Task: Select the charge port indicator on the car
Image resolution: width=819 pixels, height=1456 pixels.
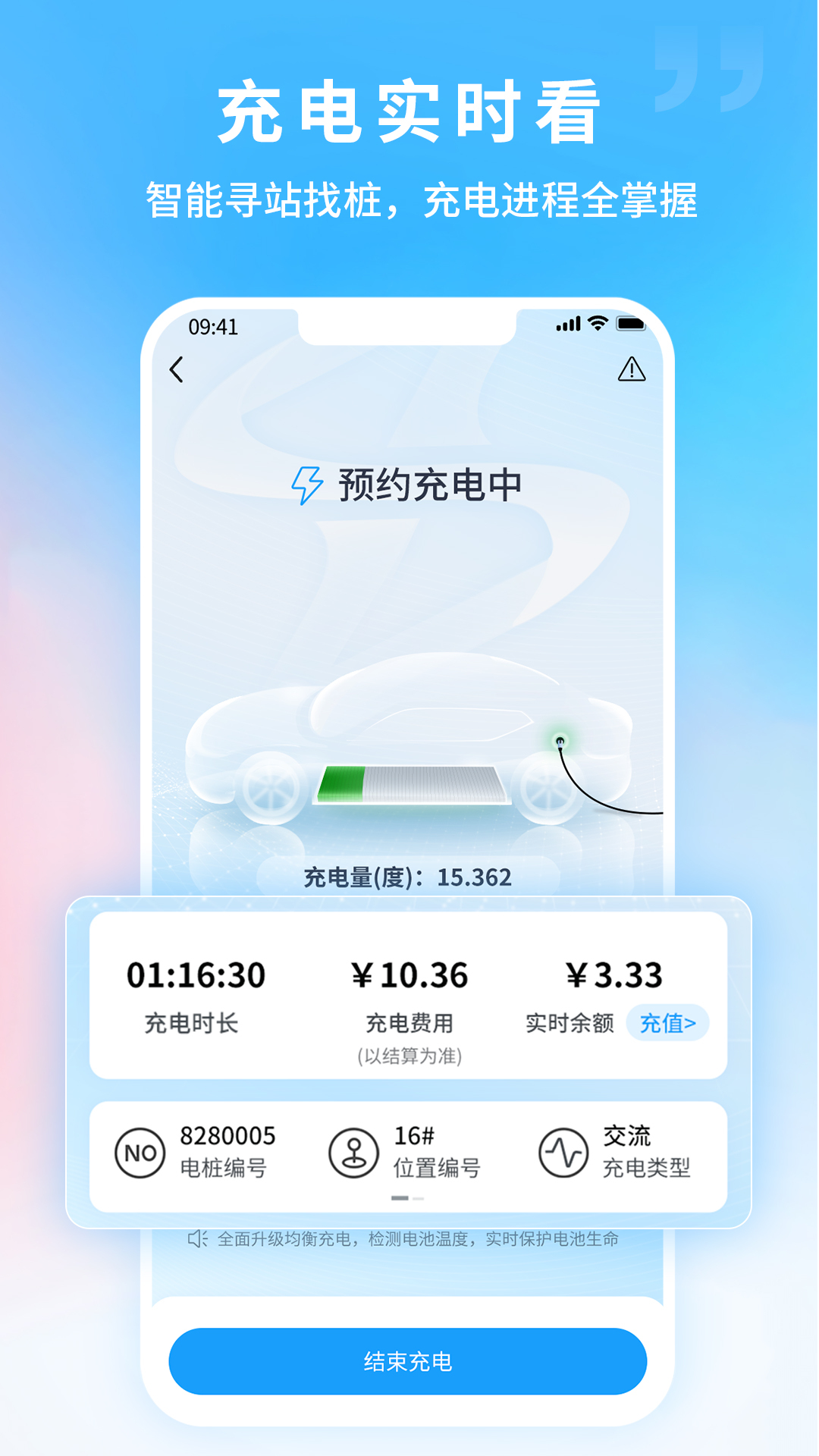Action: (559, 741)
